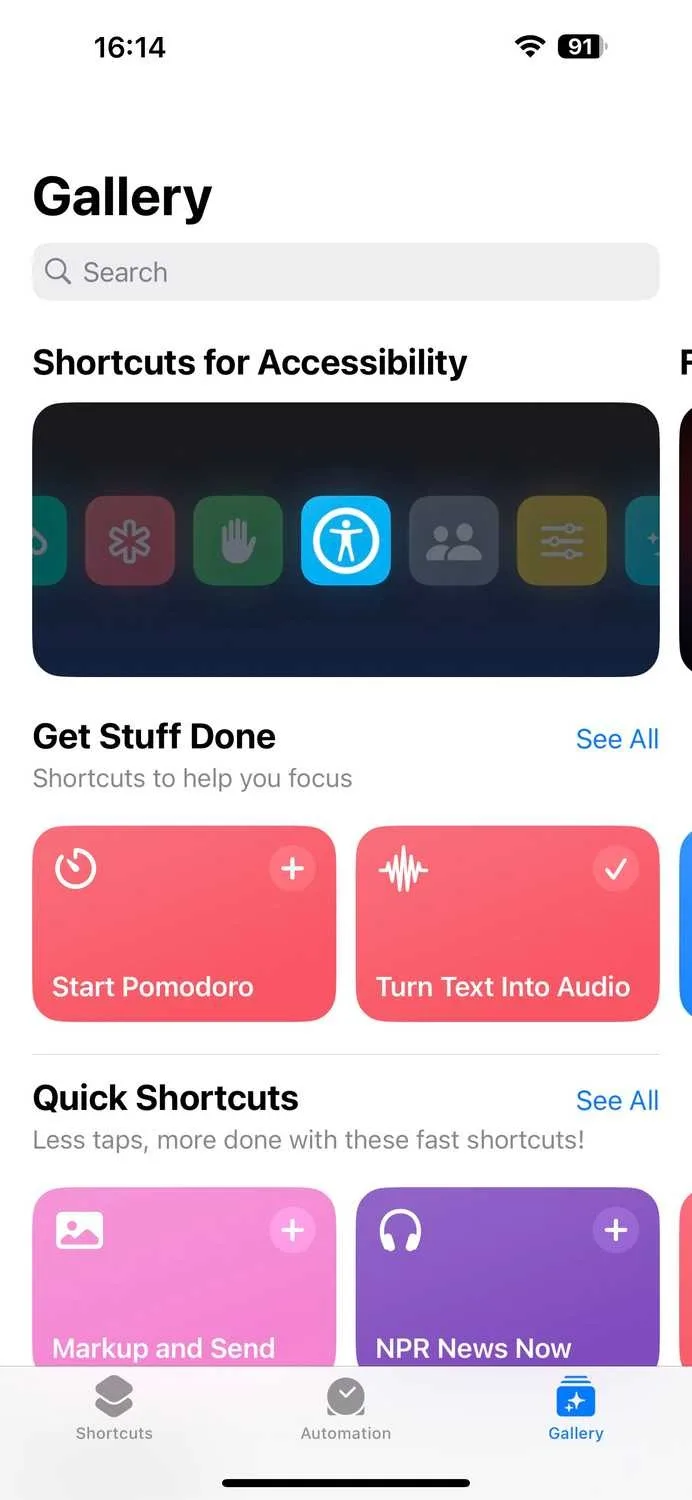See all Get Stuff Done shortcuts

point(617,739)
